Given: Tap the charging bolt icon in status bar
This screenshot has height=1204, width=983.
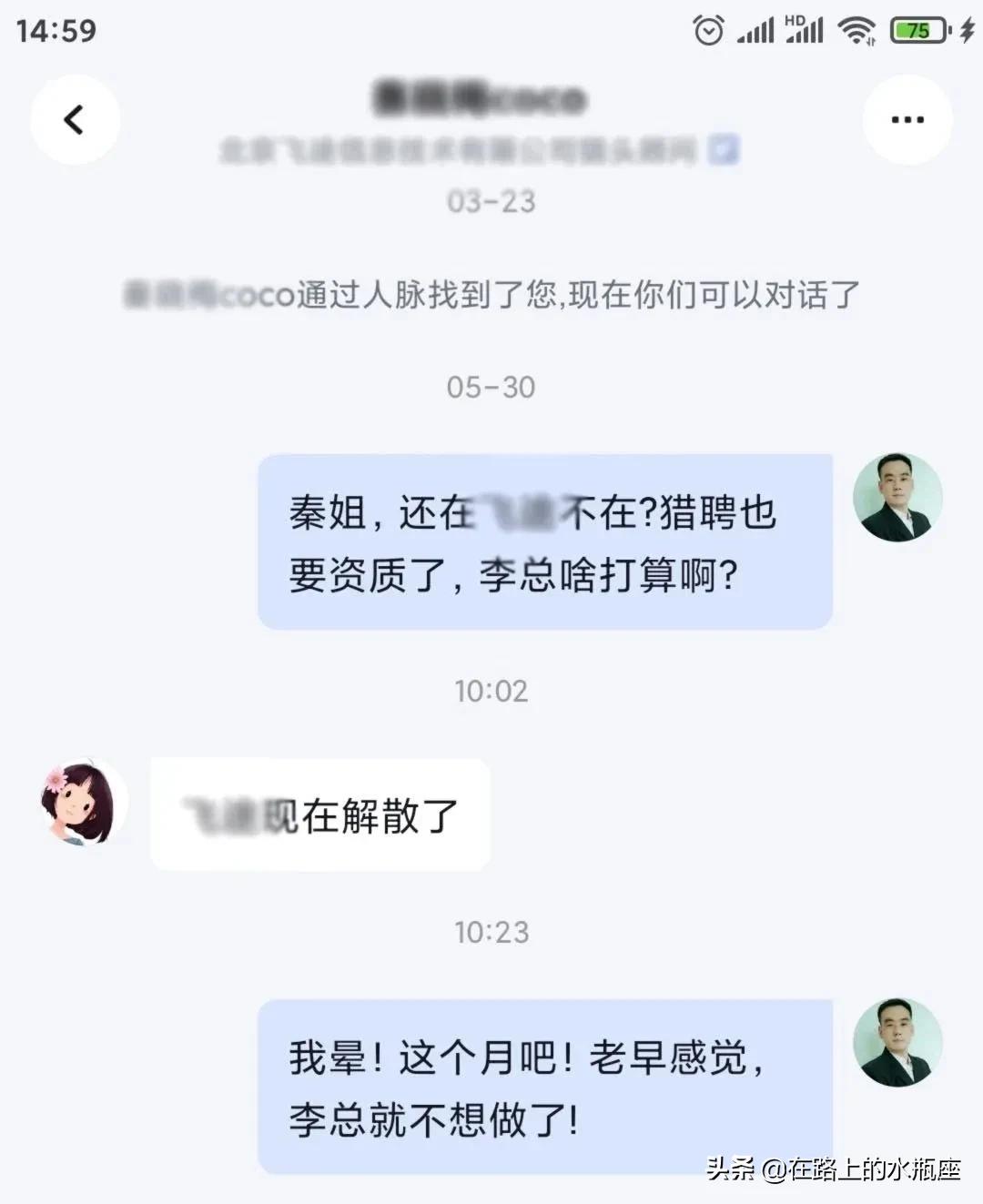Looking at the screenshot, I should [x=968, y=30].
